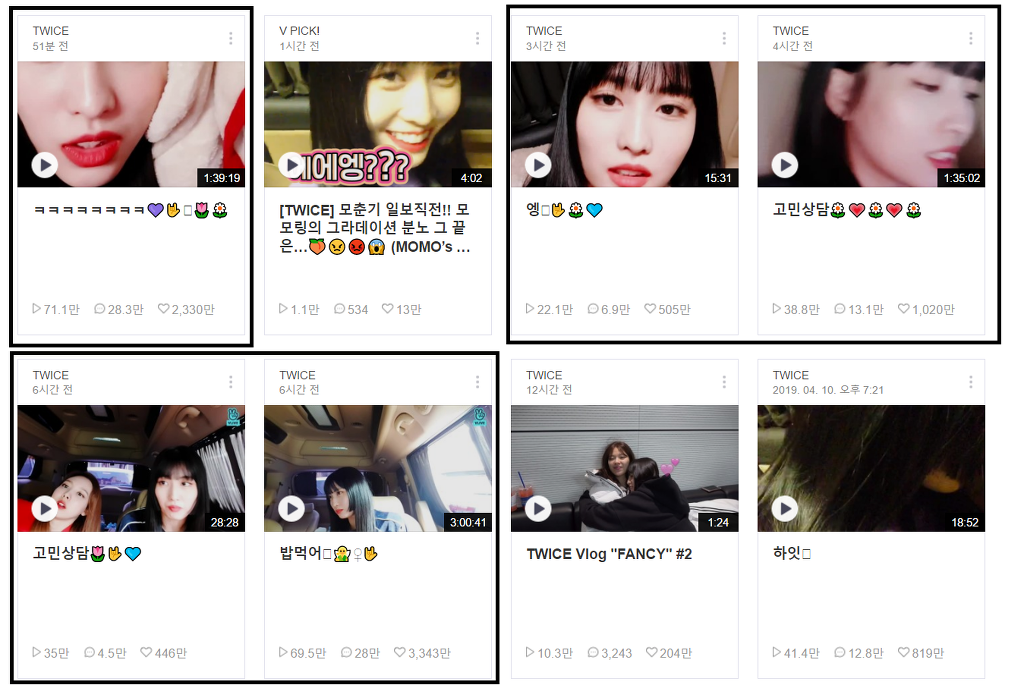The width and height of the screenshot is (1024, 685).
Task: Play the 15:31 TWICE video posted 3시간 전
Action: pos(538,165)
